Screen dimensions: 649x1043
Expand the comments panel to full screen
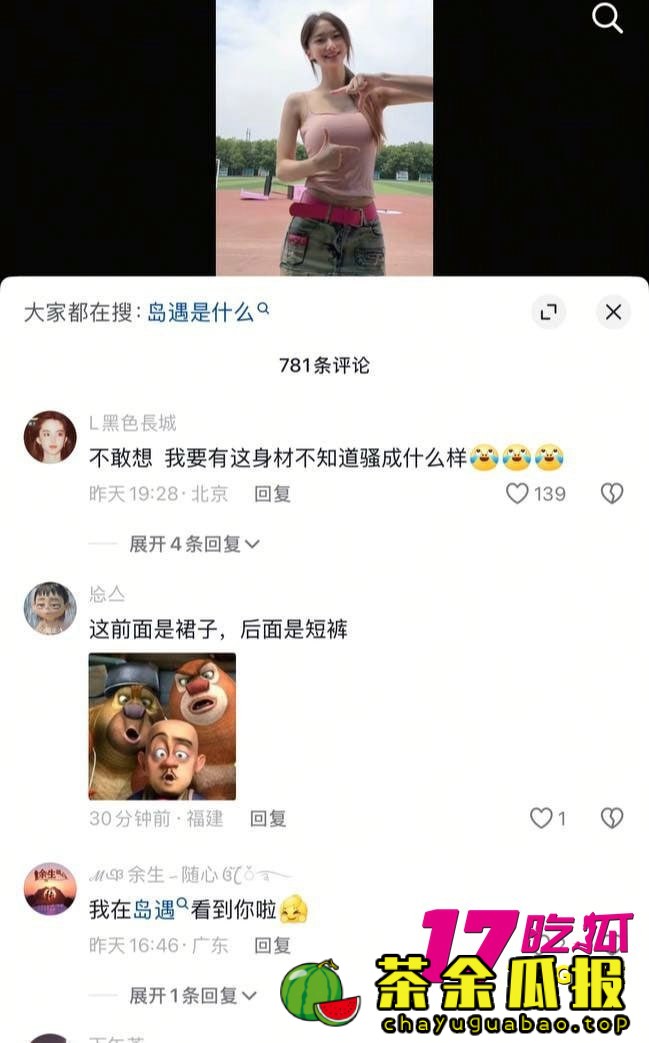(x=548, y=312)
